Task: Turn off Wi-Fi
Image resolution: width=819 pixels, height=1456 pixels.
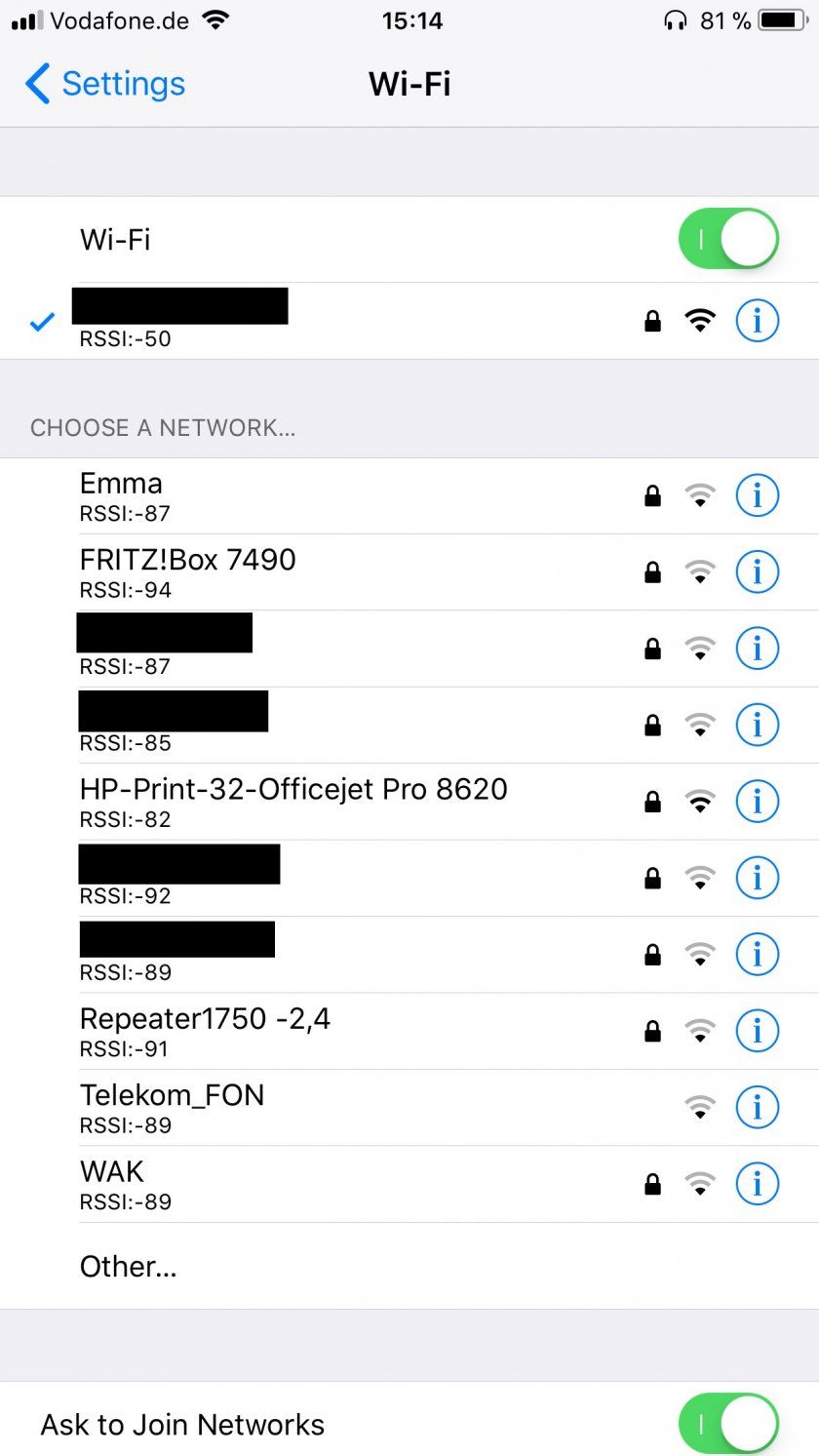Action: point(727,237)
